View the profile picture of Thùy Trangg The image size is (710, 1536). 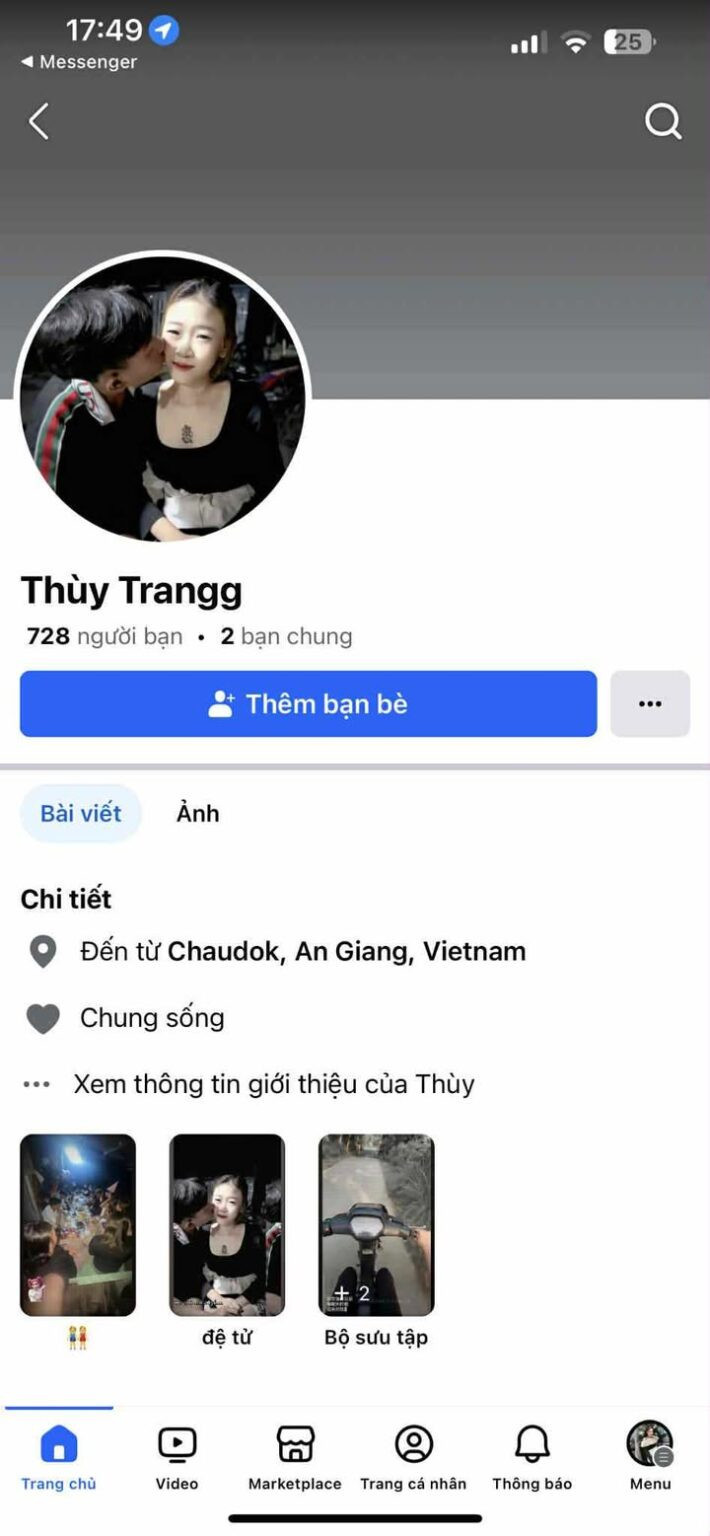162,398
